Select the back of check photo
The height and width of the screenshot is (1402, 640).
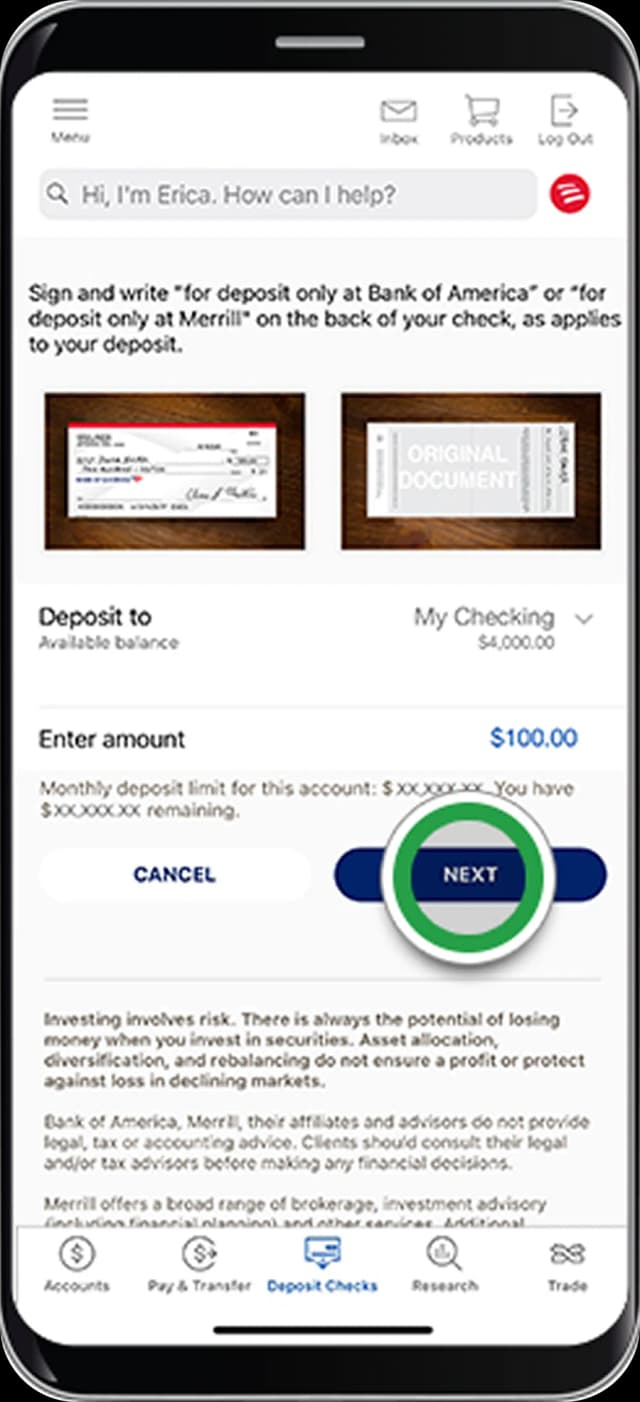tap(471, 471)
